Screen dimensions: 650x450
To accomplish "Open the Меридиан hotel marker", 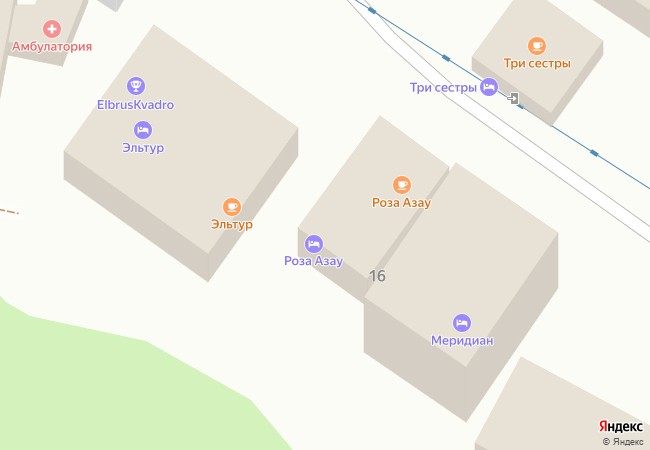I will pos(462,322).
